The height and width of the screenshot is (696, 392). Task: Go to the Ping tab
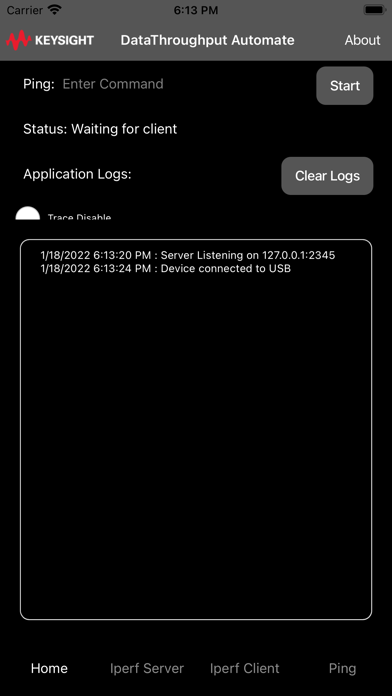click(x=342, y=668)
